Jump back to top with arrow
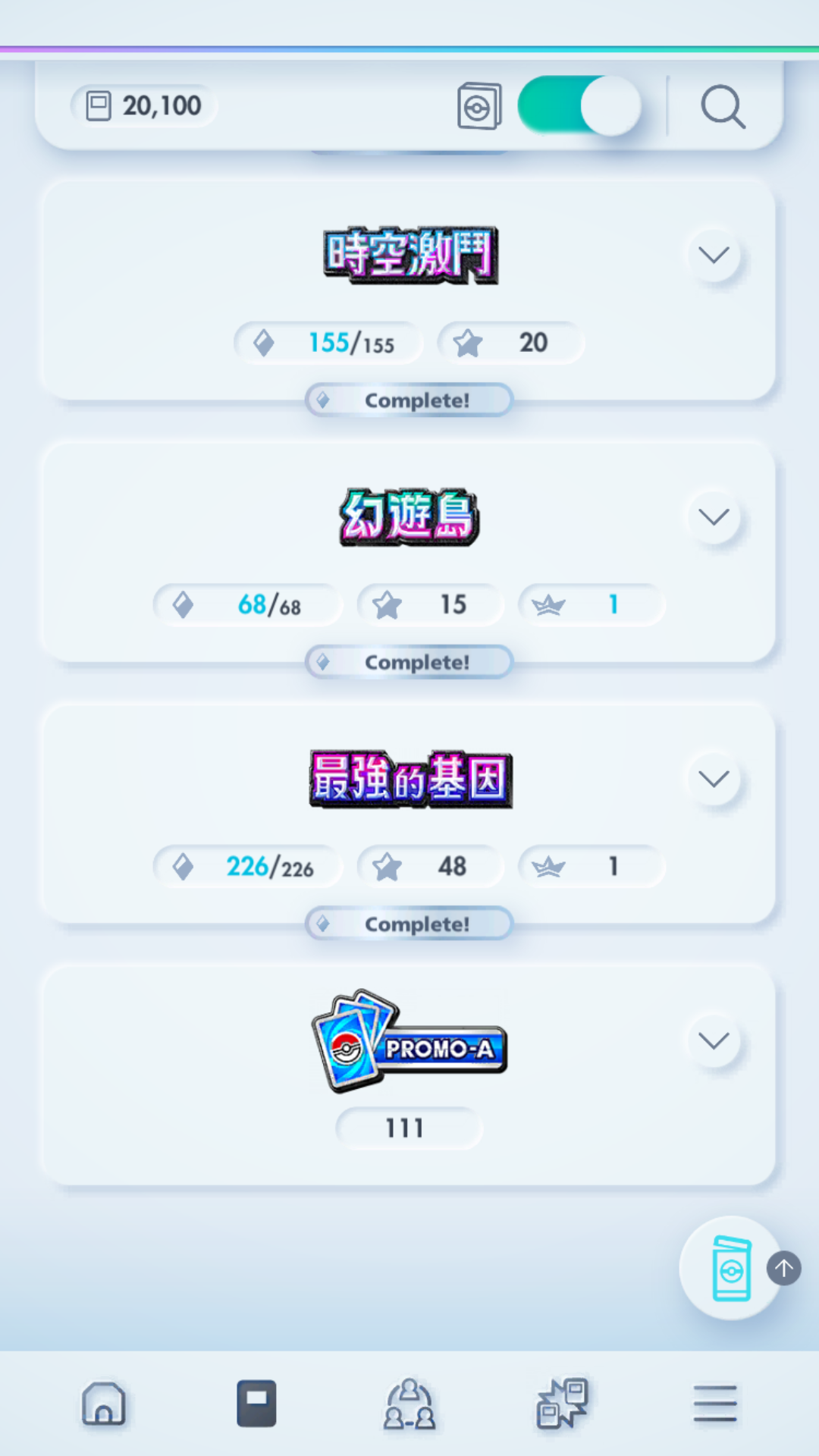The image size is (819, 1456). (784, 1268)
